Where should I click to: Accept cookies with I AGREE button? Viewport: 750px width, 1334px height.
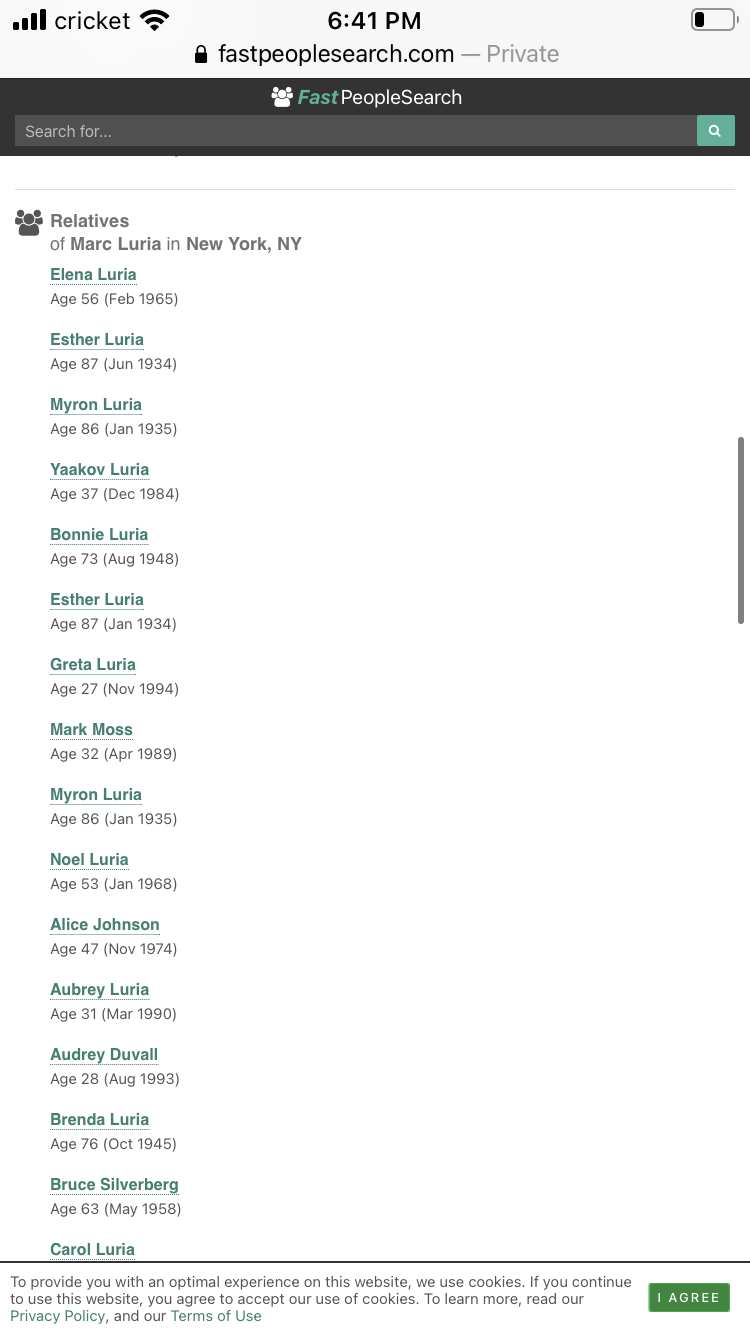pos(689,1297)
